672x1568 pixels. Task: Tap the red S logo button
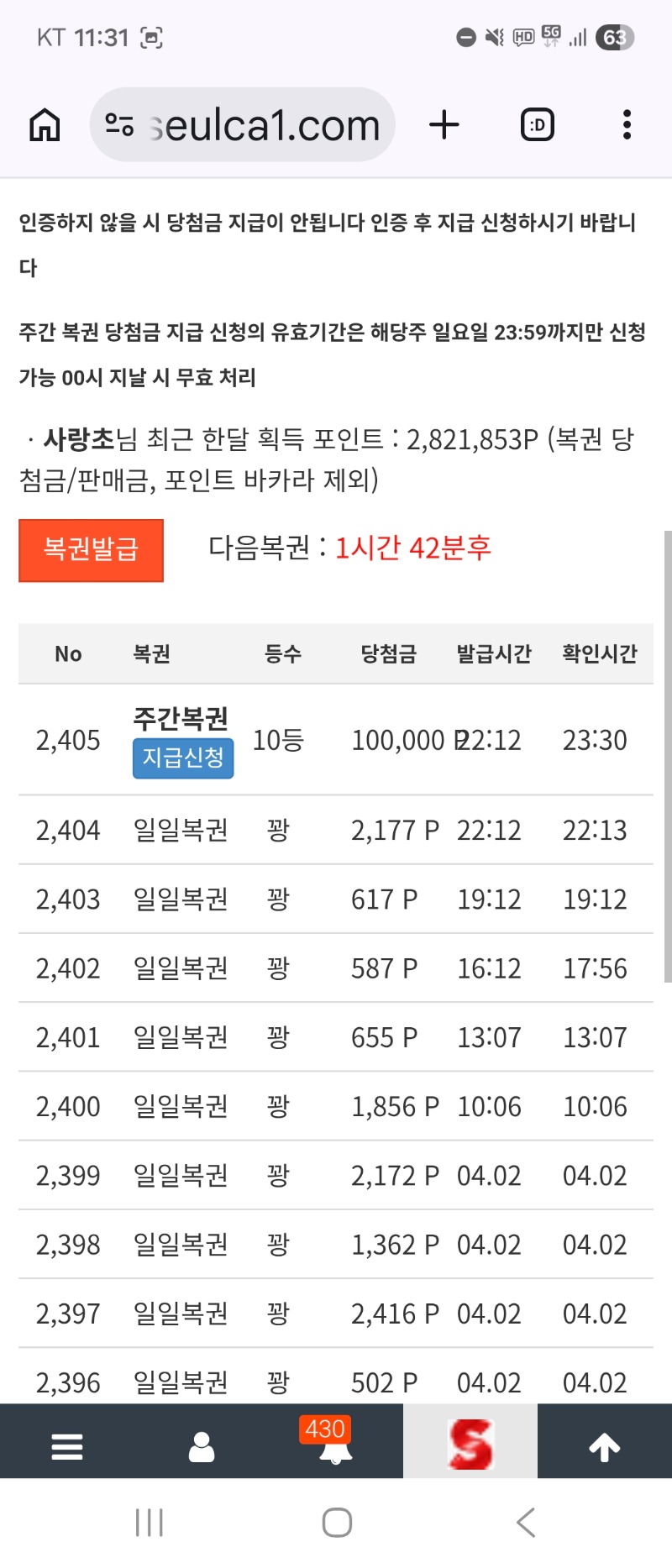tap(470, 1445)
